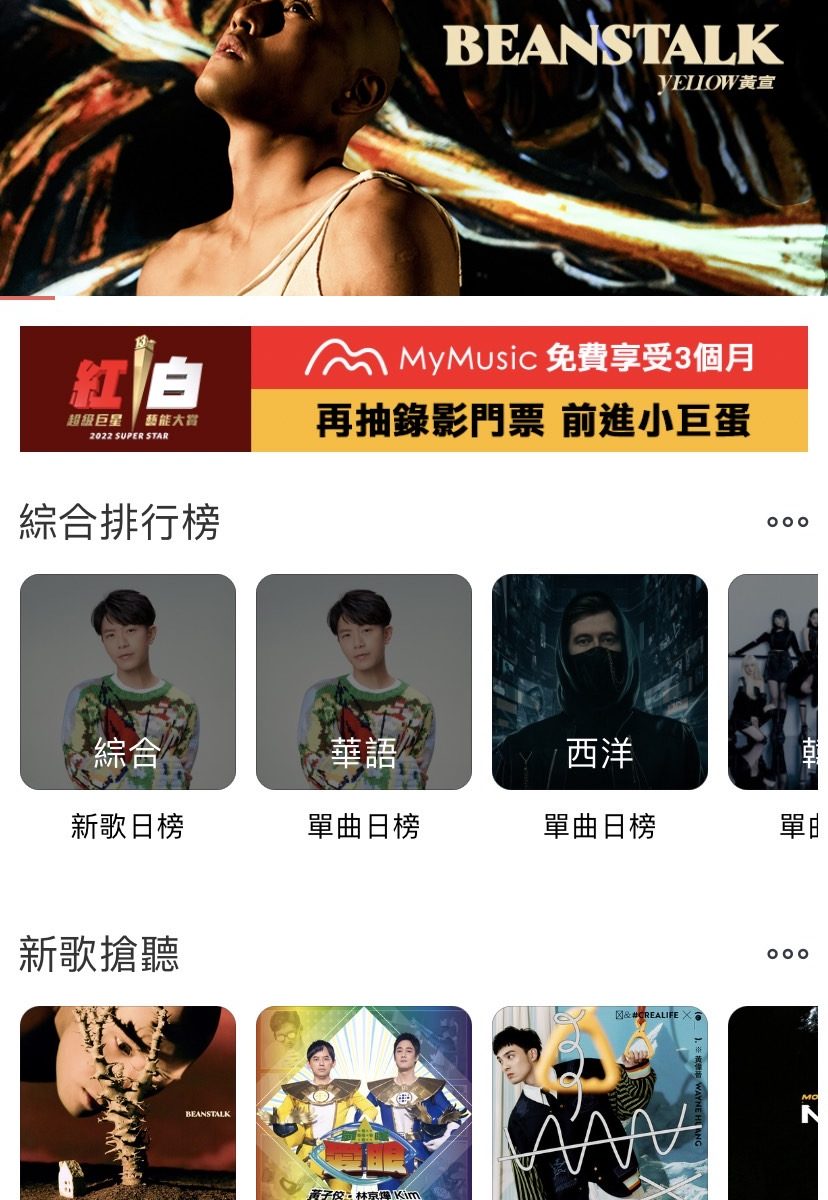828x1200 pixels.
Task: Open the BEANSTALK album in 新歌搶聽
Action: pos(128,1102)
